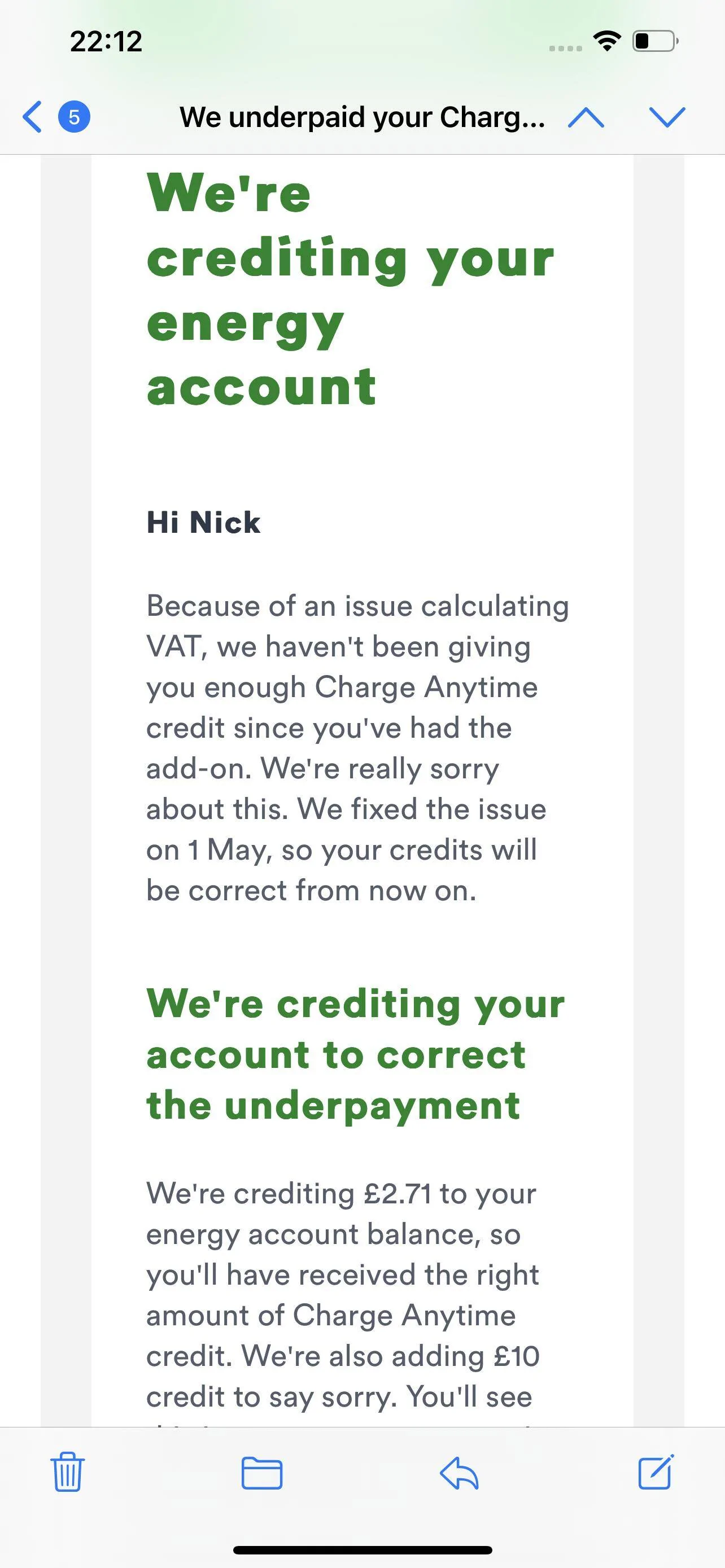Screen dimensions: 725x1568
Task: Jump to the next email
Action: [667, 117]
